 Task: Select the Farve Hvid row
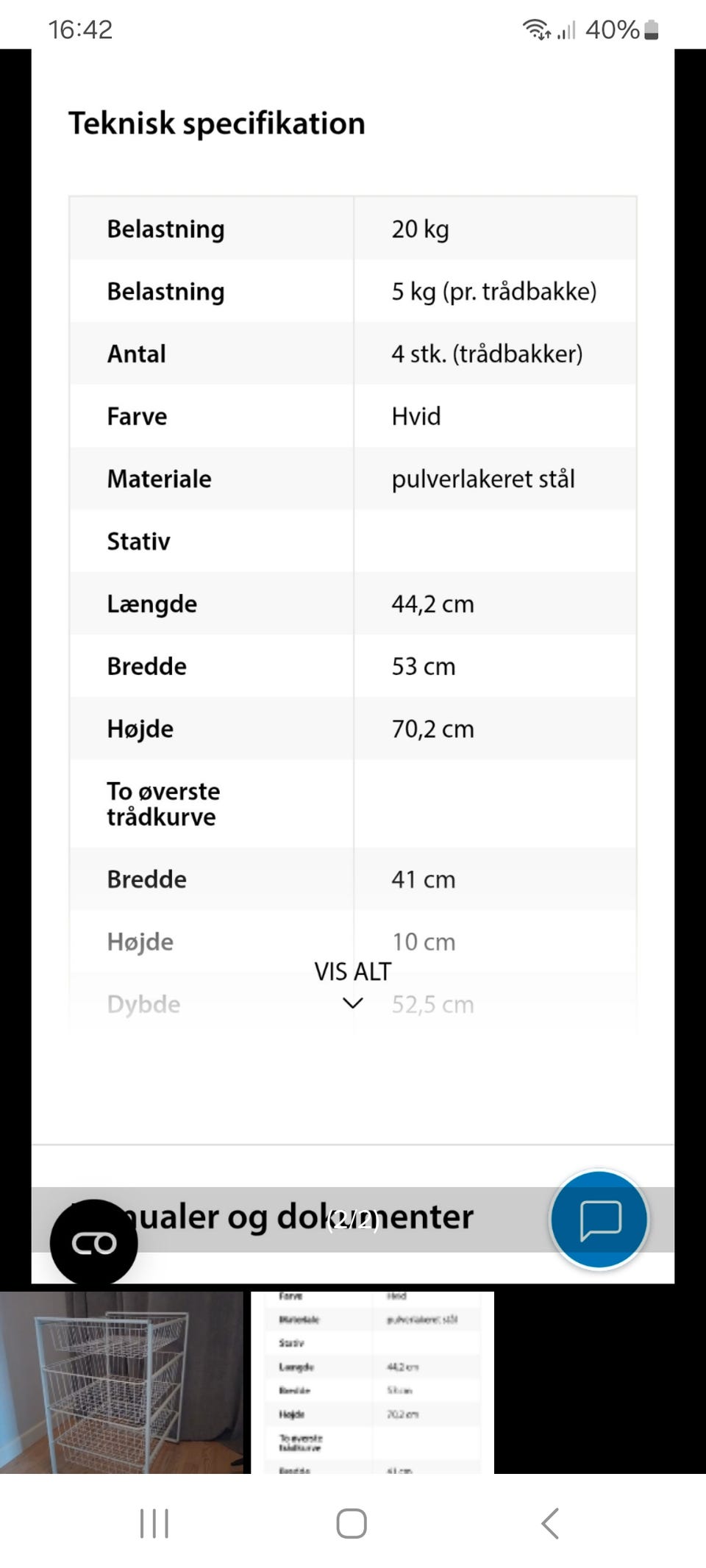[x=352, y=416]
